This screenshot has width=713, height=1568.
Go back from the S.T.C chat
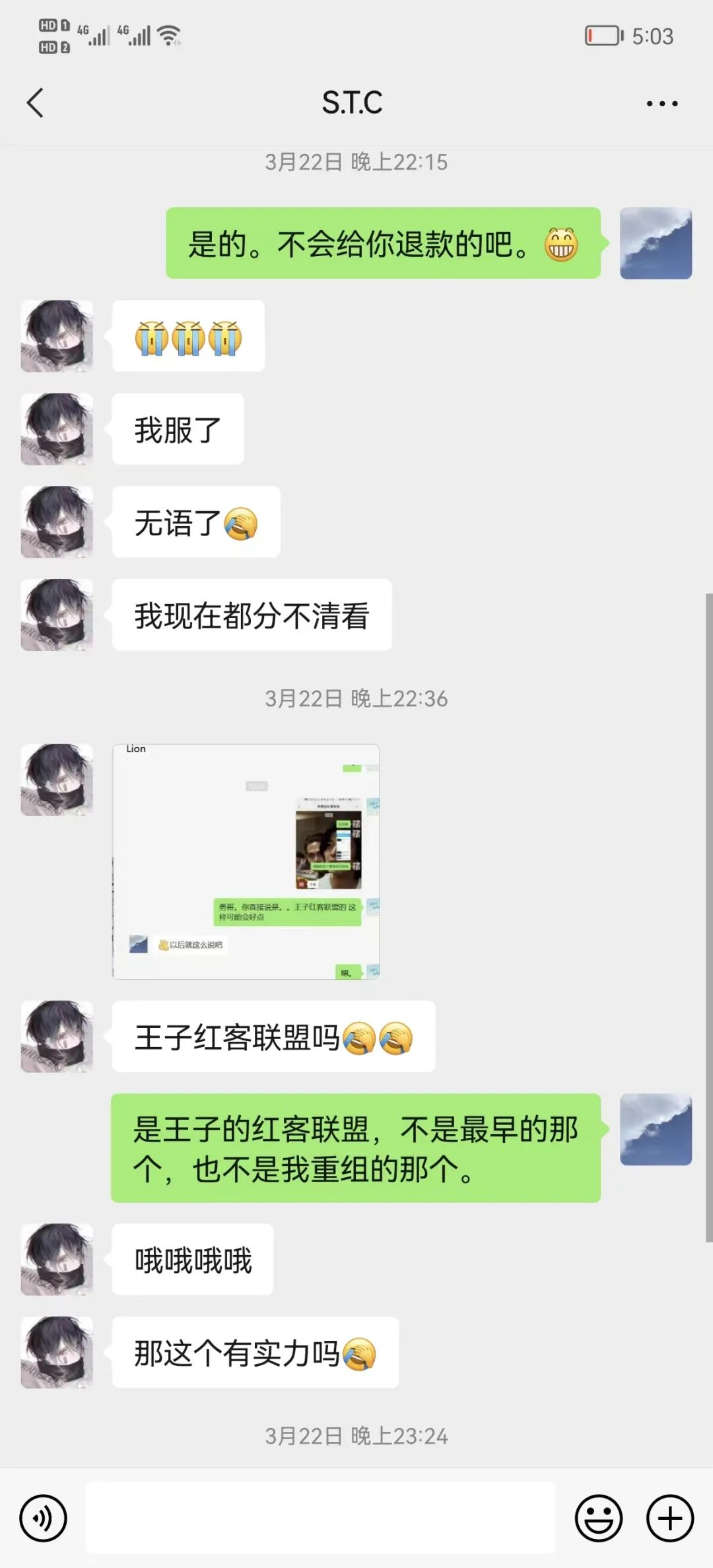click(x=36, y=103)
